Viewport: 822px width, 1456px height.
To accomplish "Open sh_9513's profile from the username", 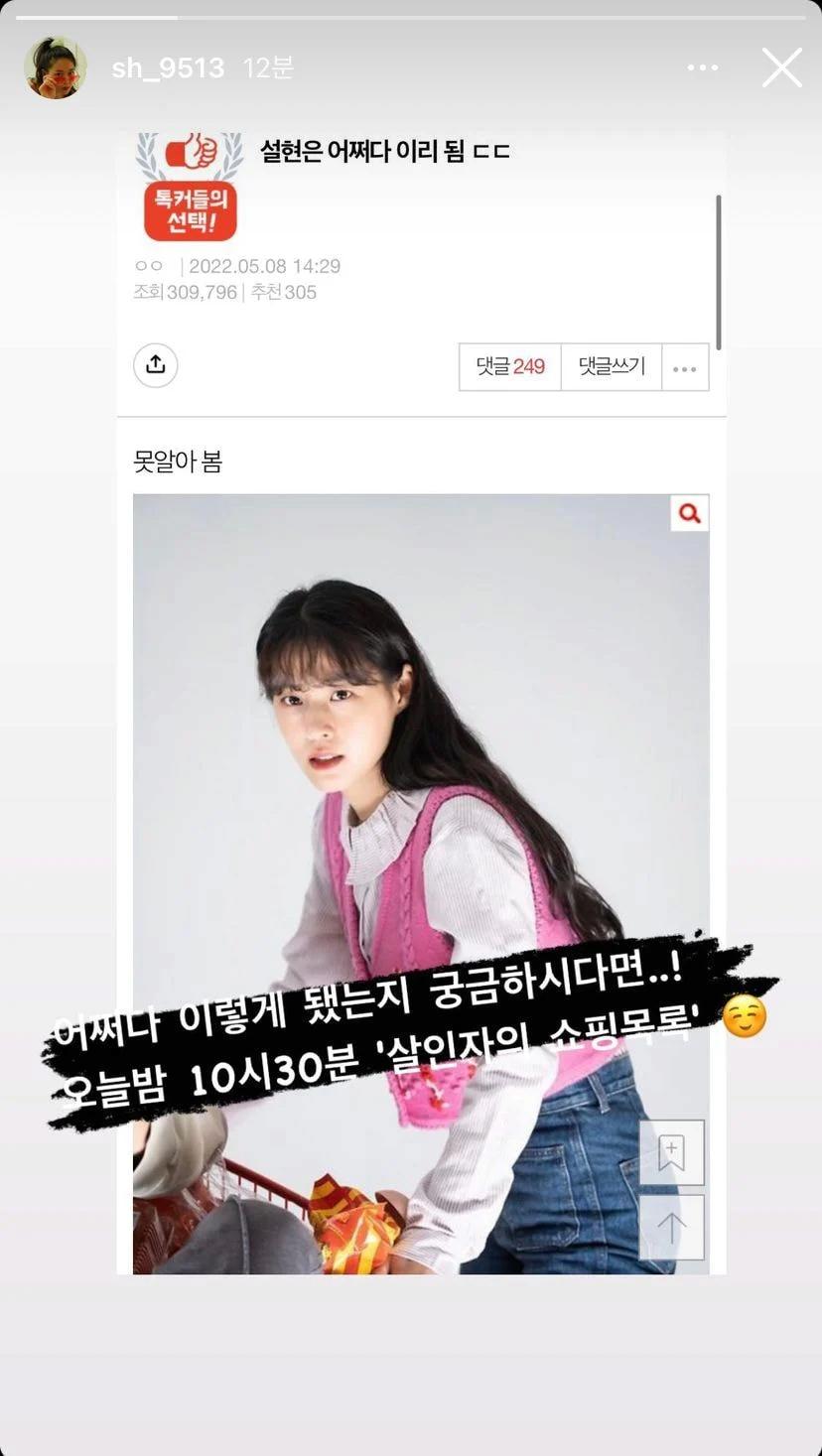I will (168, 68).
